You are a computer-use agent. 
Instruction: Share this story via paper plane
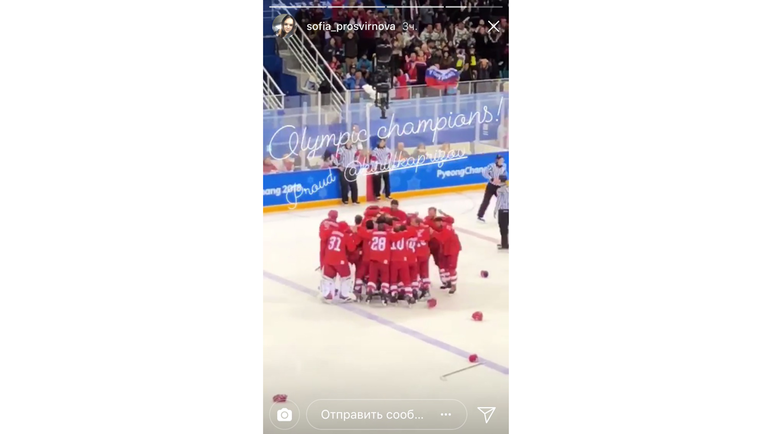(x=487, y=415)
